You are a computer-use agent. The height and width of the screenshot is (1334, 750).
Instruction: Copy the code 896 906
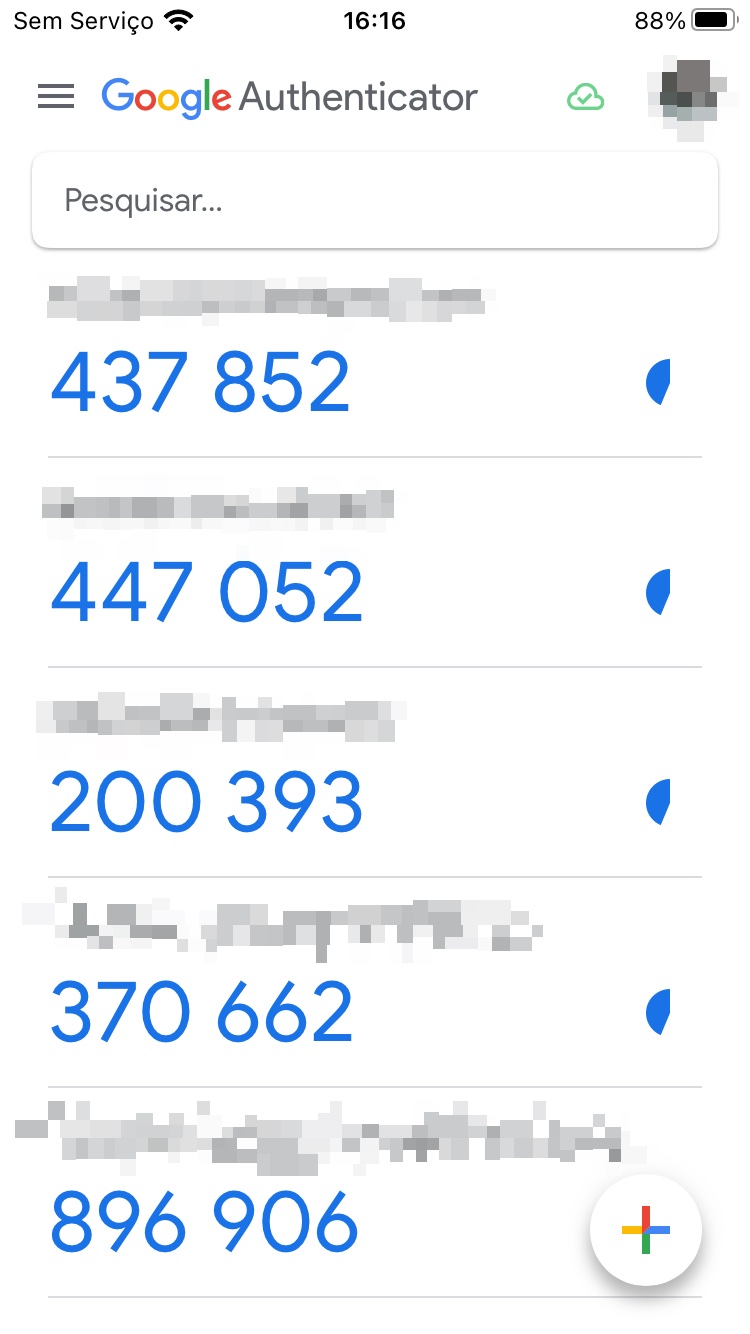point(204,1222)
